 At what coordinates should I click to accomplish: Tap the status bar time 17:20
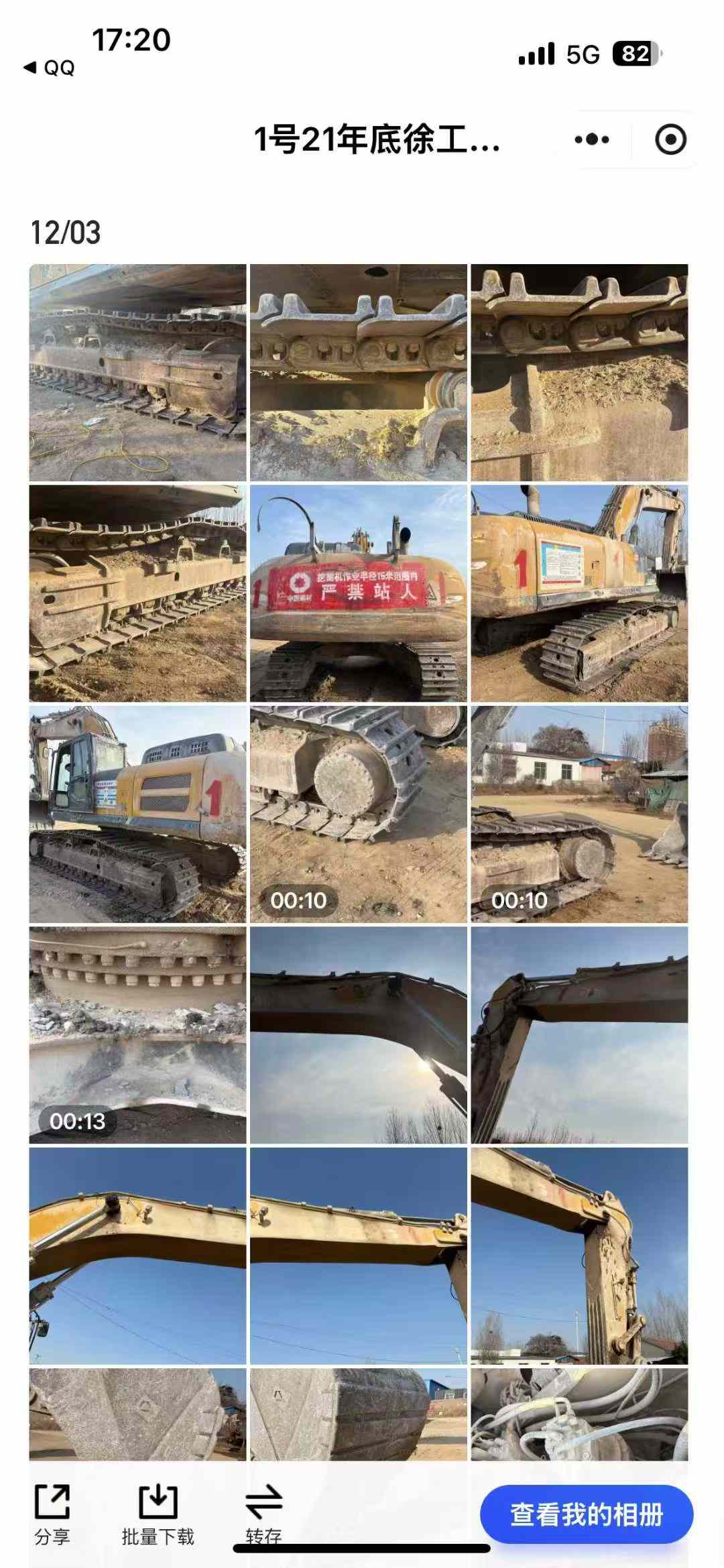point(129,42)
